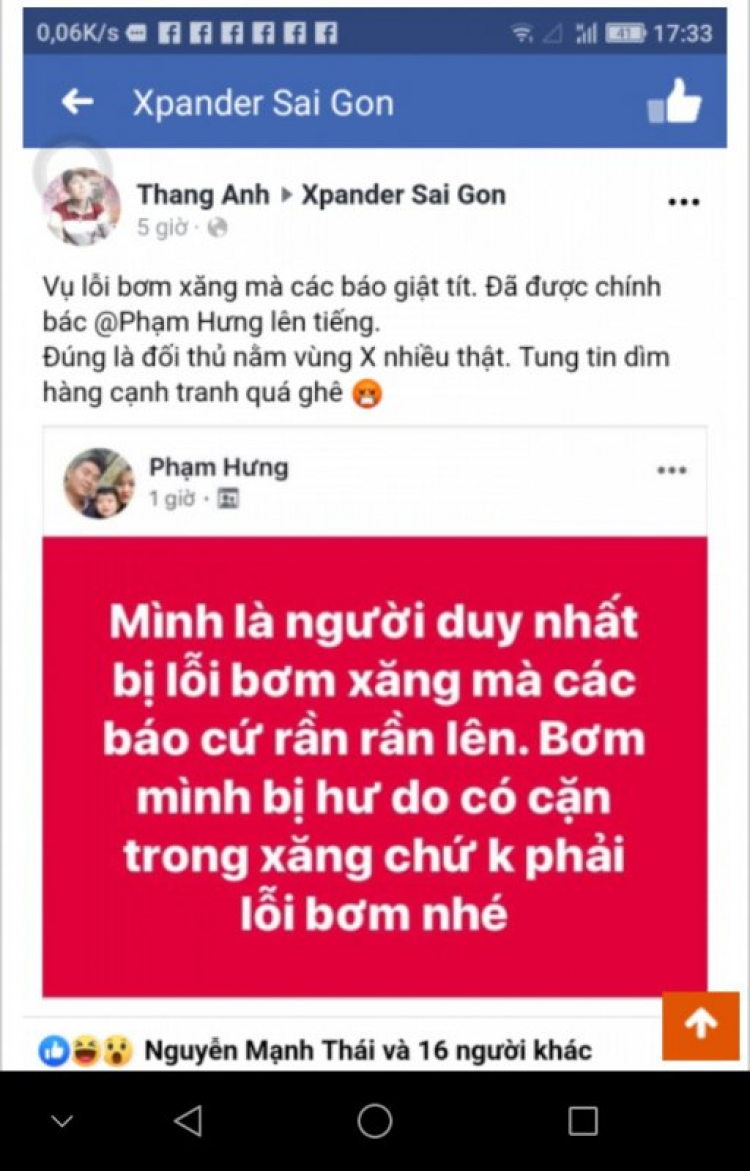Tap the system back navigation button
This screenshot has height=1171, width=750.
click(188, 1121)
